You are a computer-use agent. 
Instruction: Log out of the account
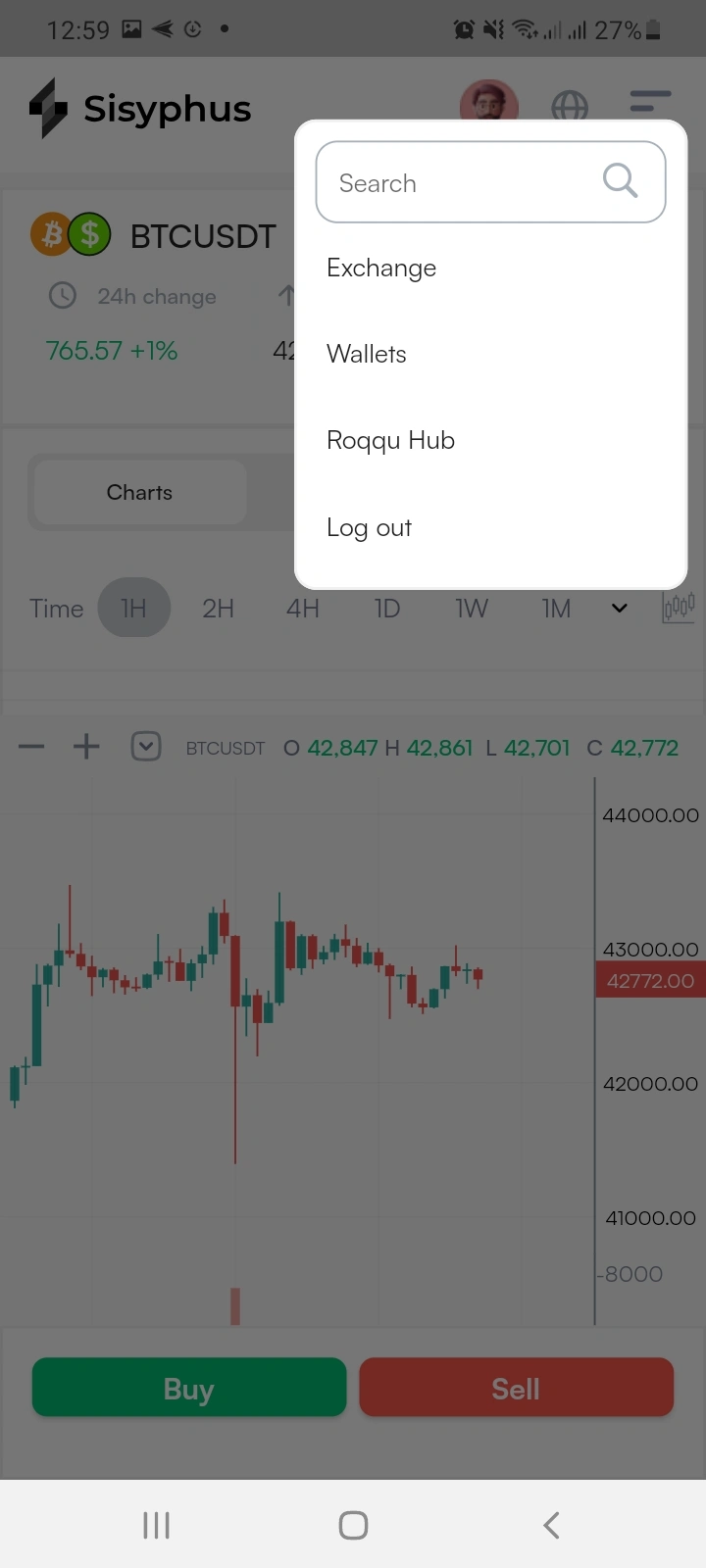369,527
